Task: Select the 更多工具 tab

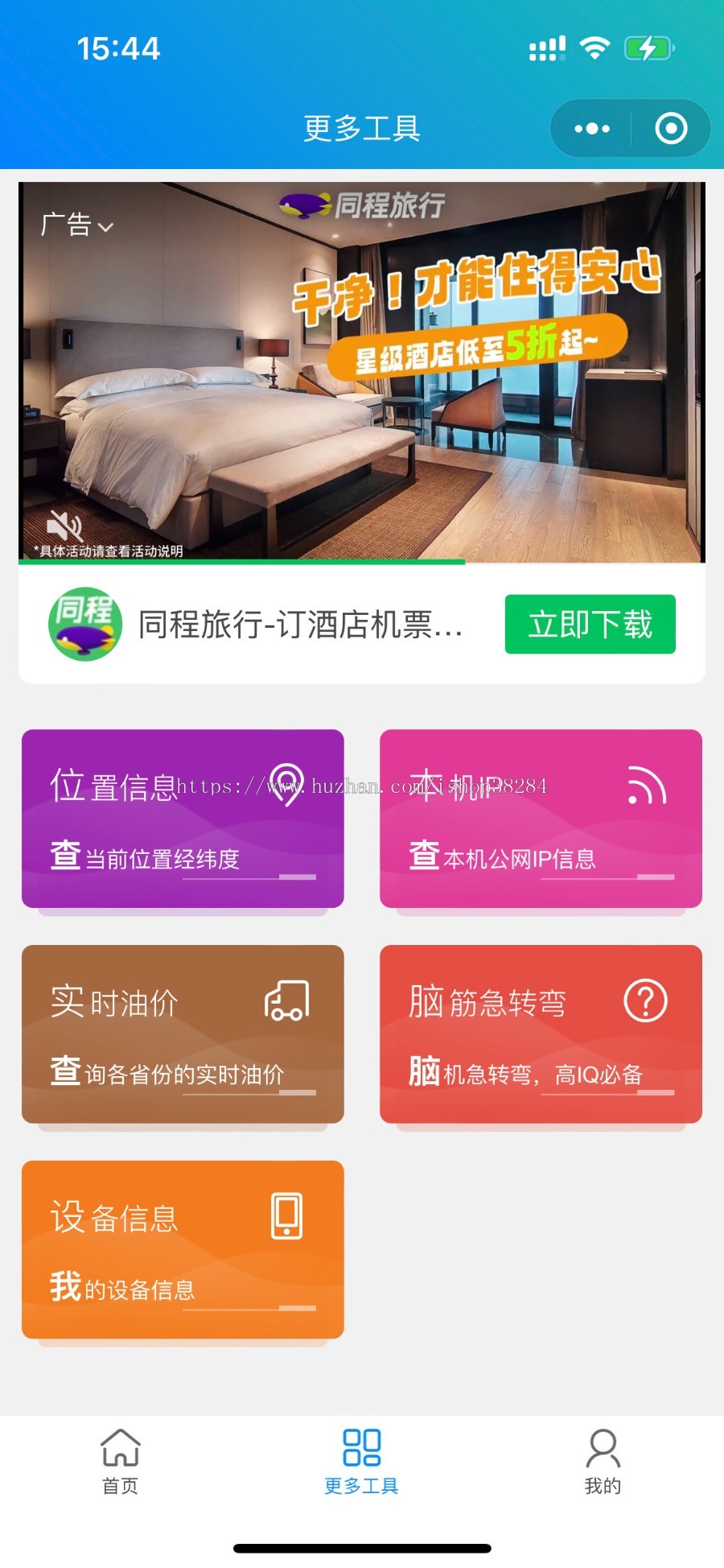Action: [x=361, y=1462]
